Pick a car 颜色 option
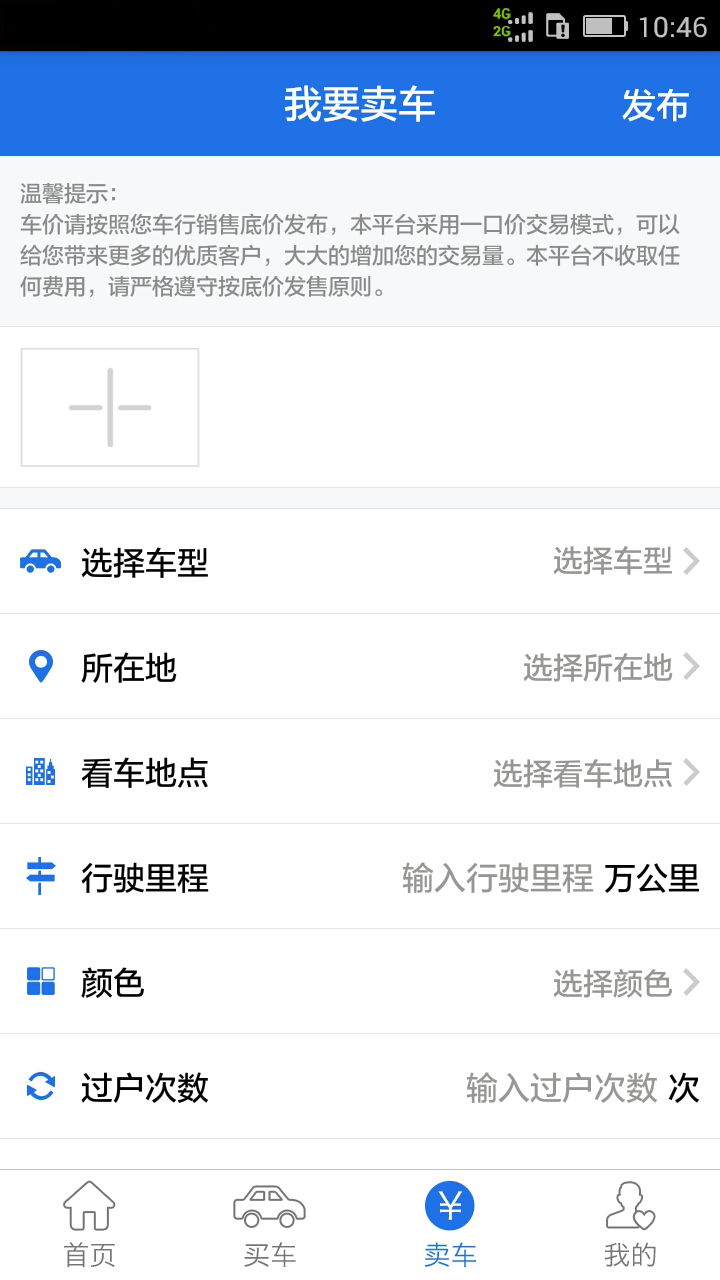This screenshot has height=1280, width=720. click(360, 983)
